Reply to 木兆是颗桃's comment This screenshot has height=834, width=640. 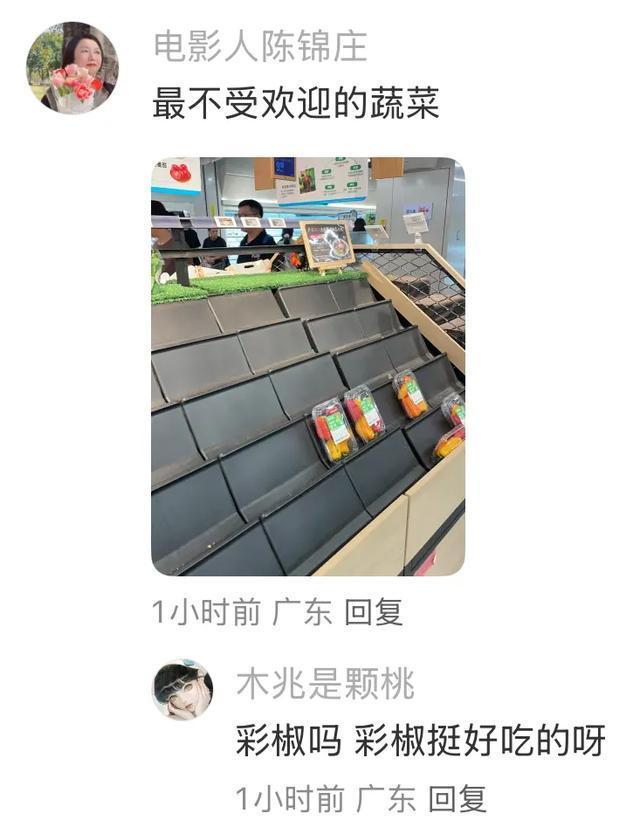pos(458,799)
